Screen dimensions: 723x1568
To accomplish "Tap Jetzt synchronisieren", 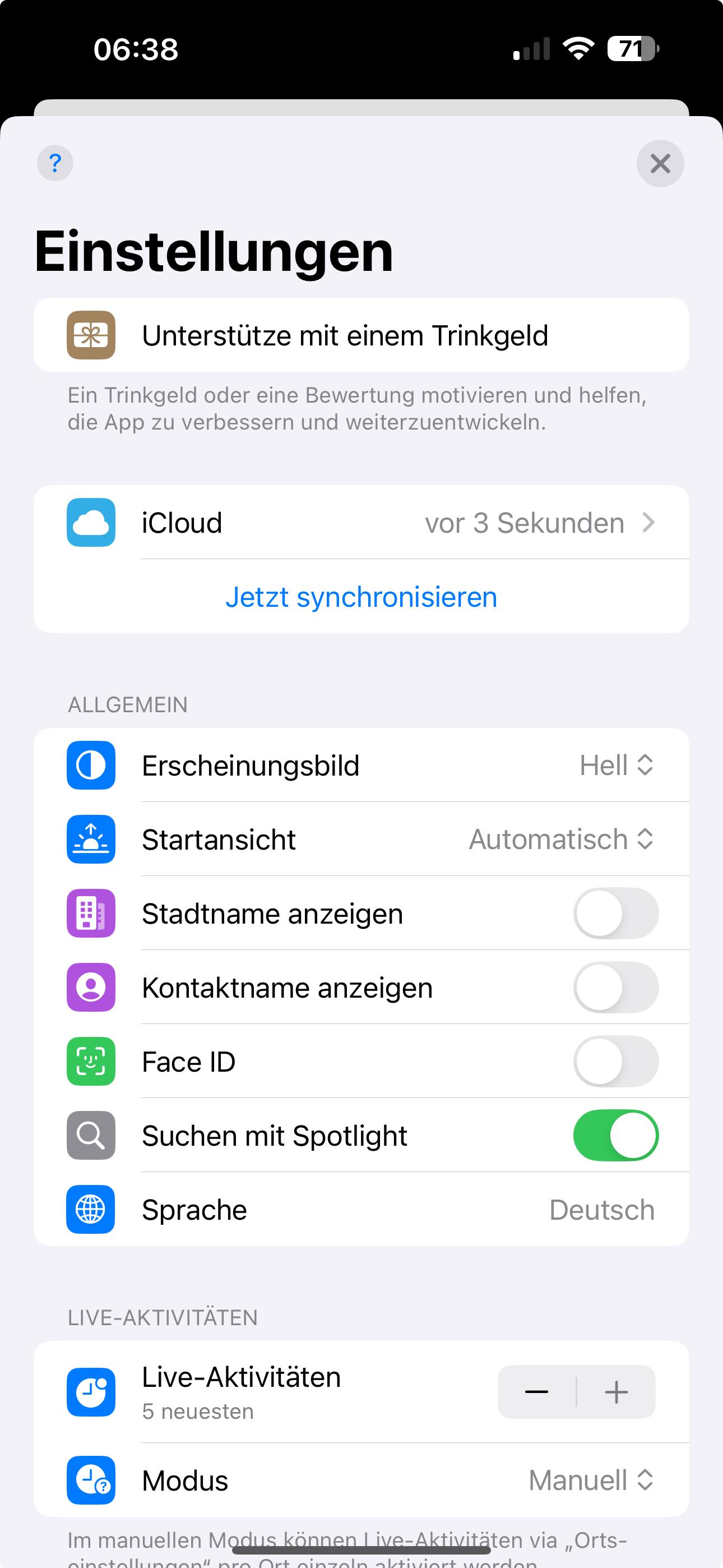I will tap(361, 597).
